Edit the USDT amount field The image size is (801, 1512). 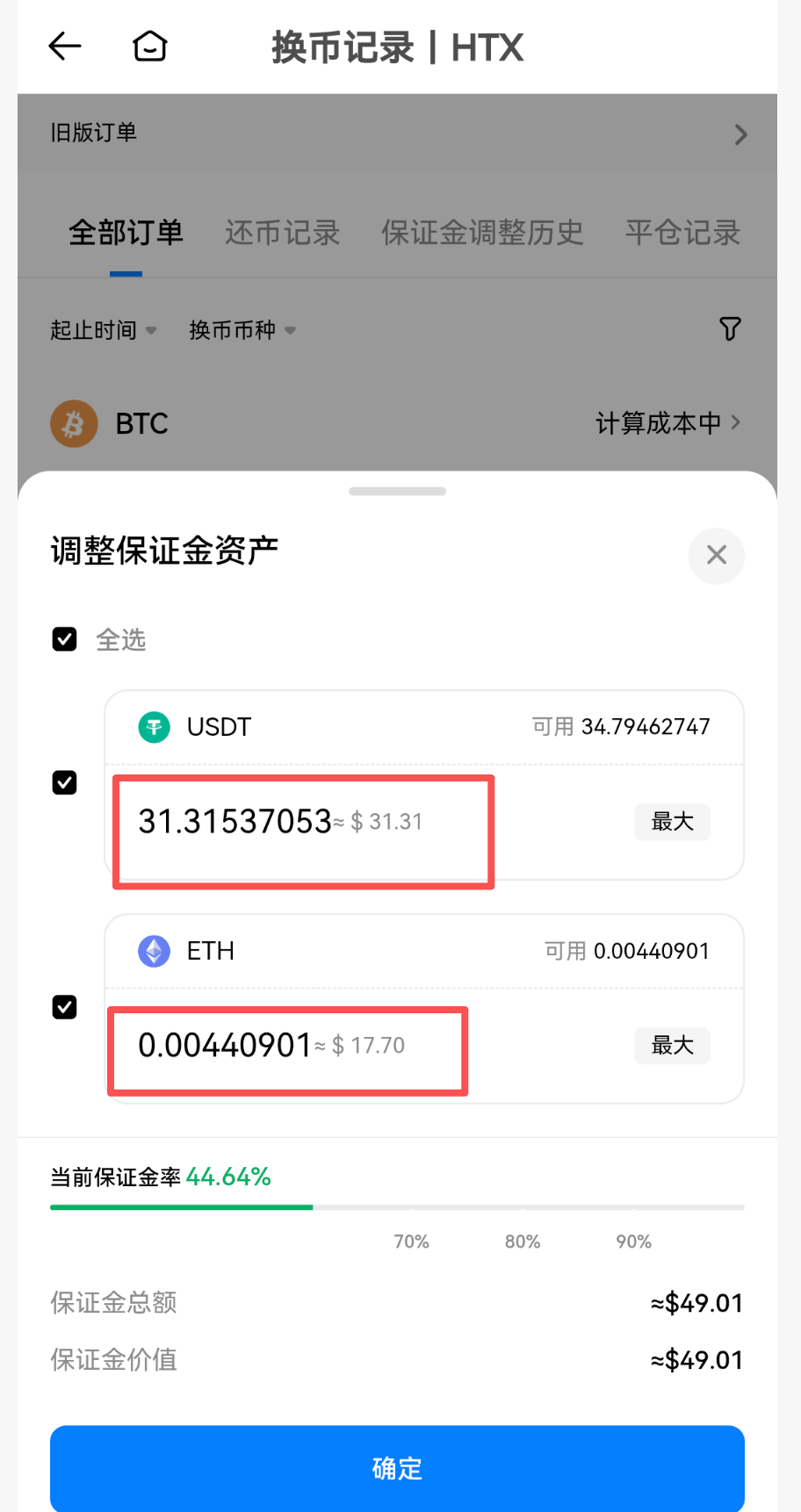pos(235,822)
